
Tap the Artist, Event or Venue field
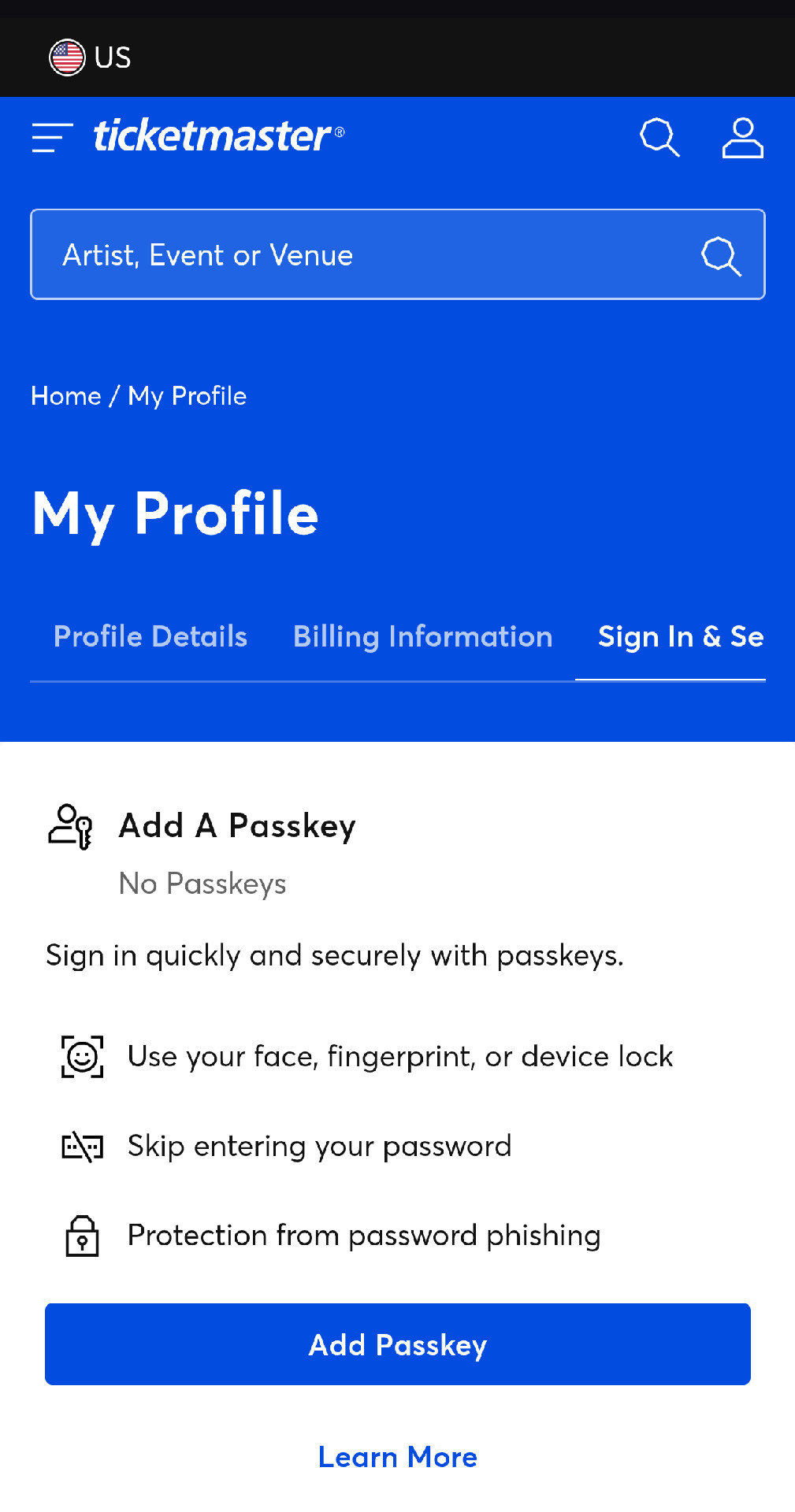362,255
